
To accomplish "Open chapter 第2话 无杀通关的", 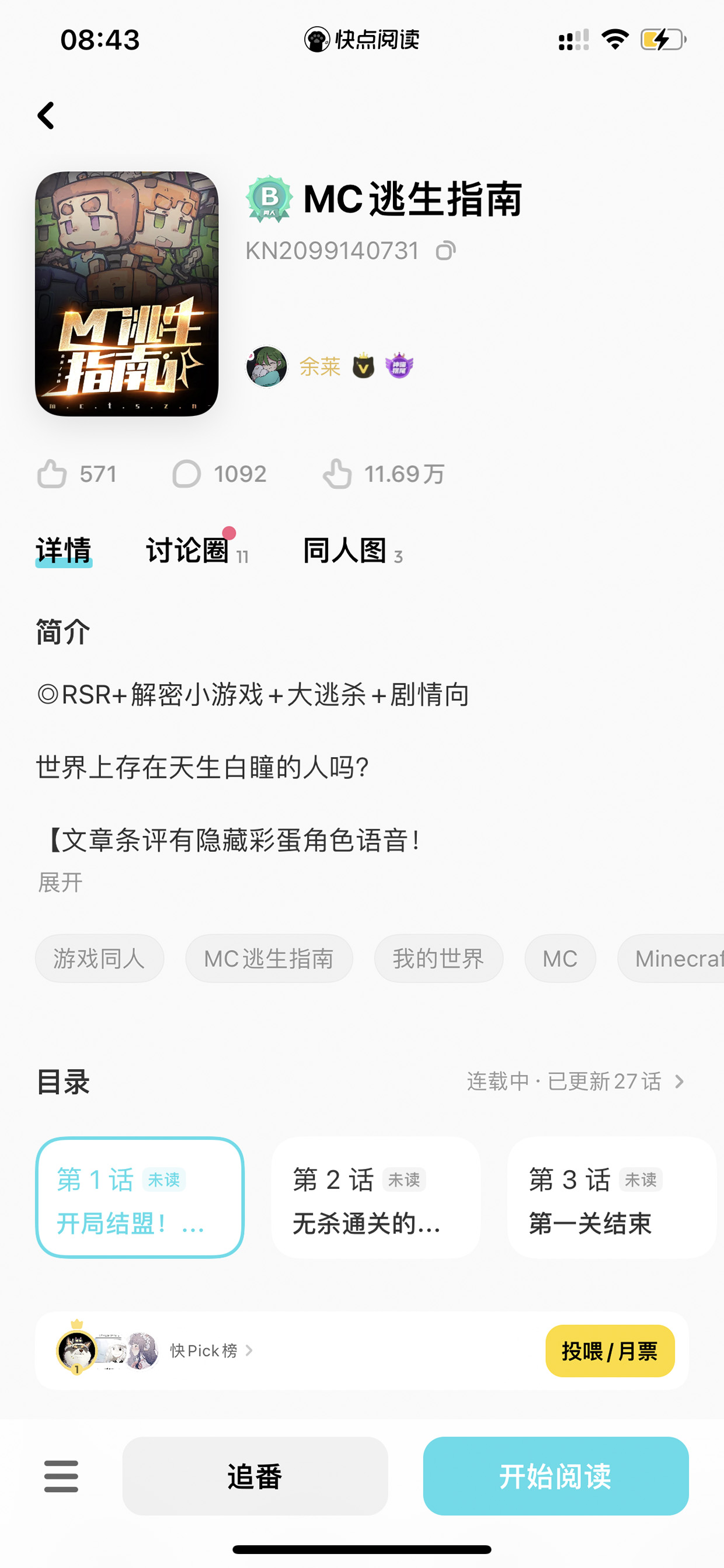I will pos(376,1197).
